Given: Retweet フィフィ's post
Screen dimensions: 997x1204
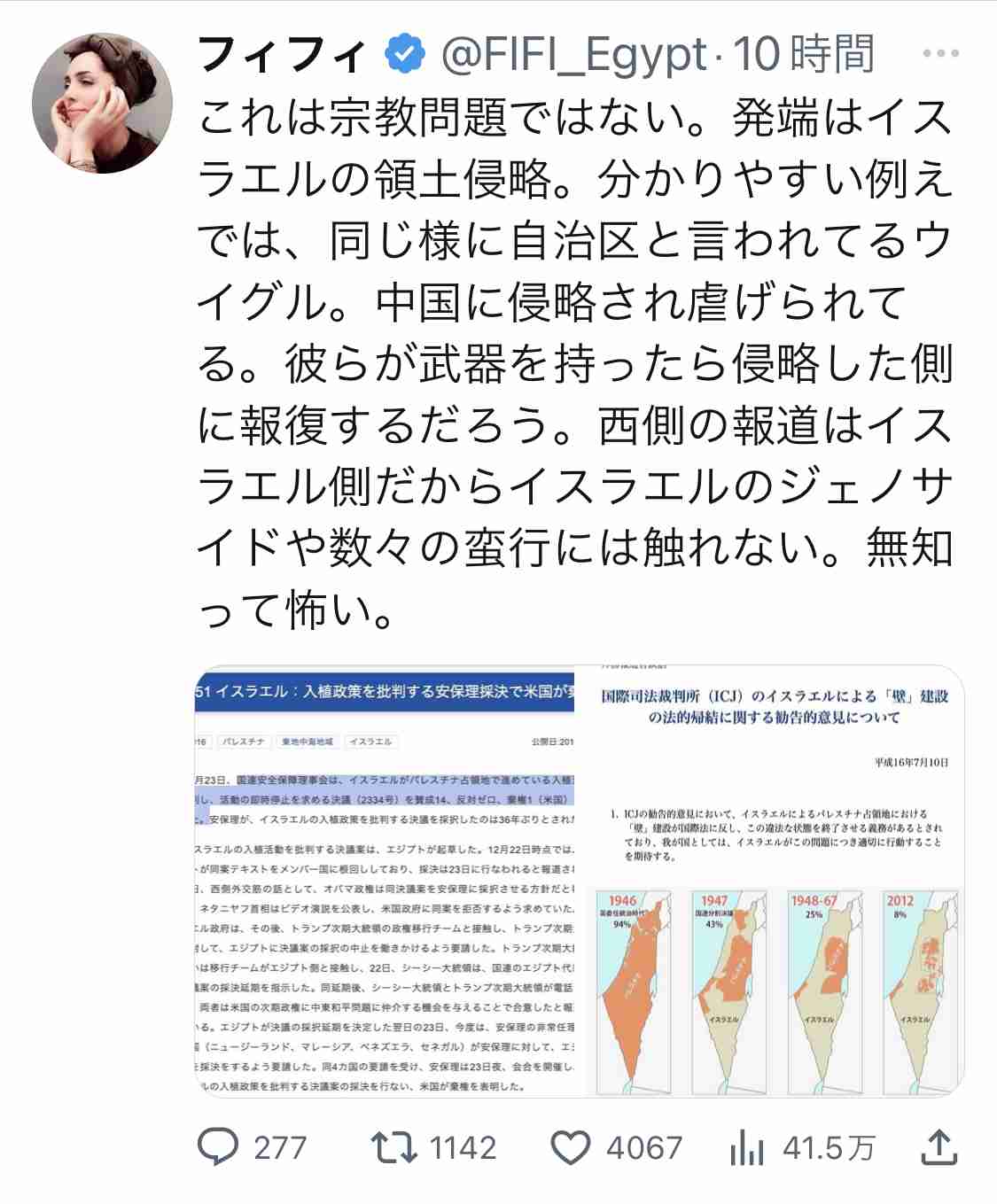Looking at the screenshot, I should coord(393,1147).
